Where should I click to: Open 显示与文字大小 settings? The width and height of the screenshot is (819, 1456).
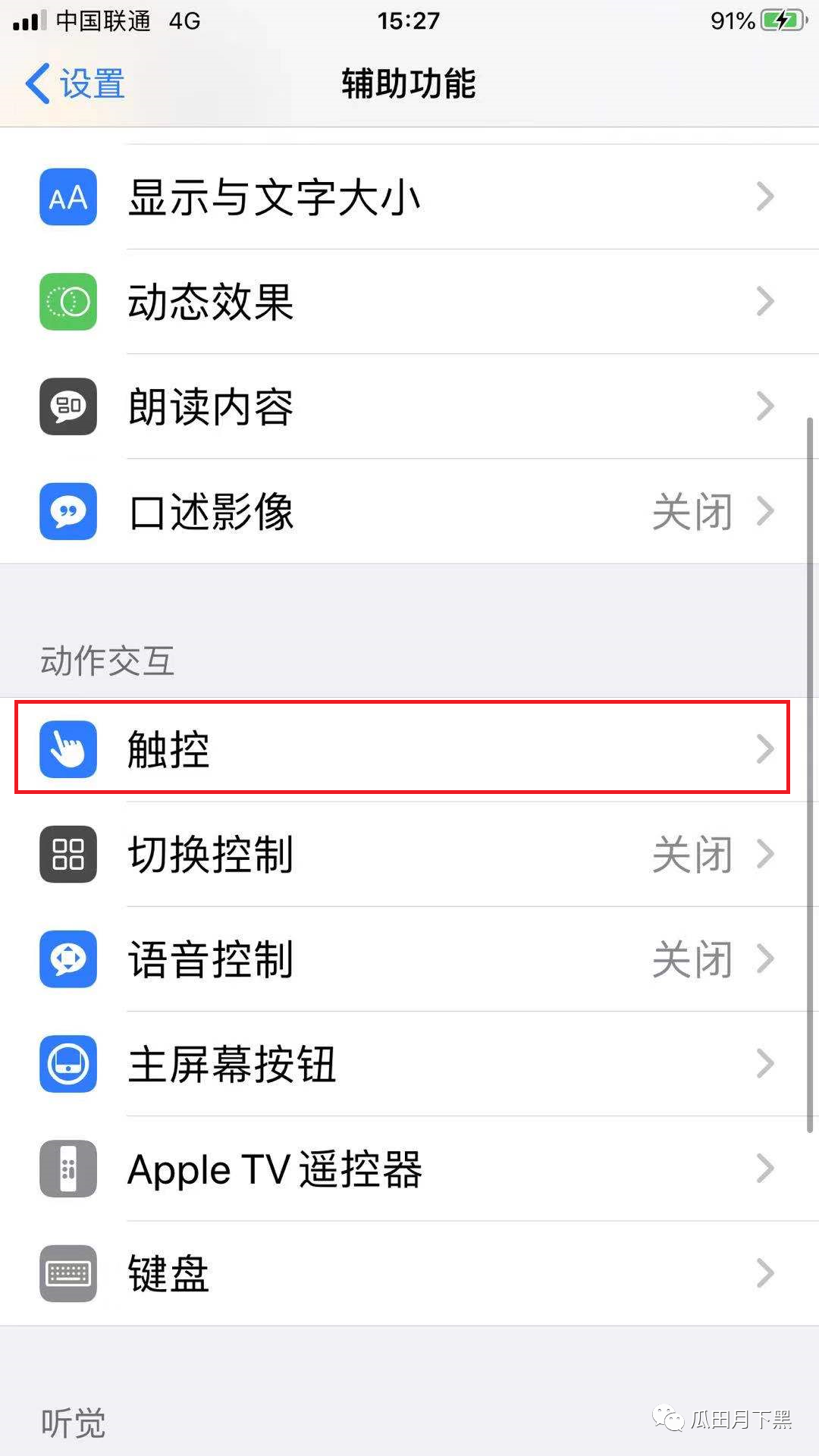[409, 197]
